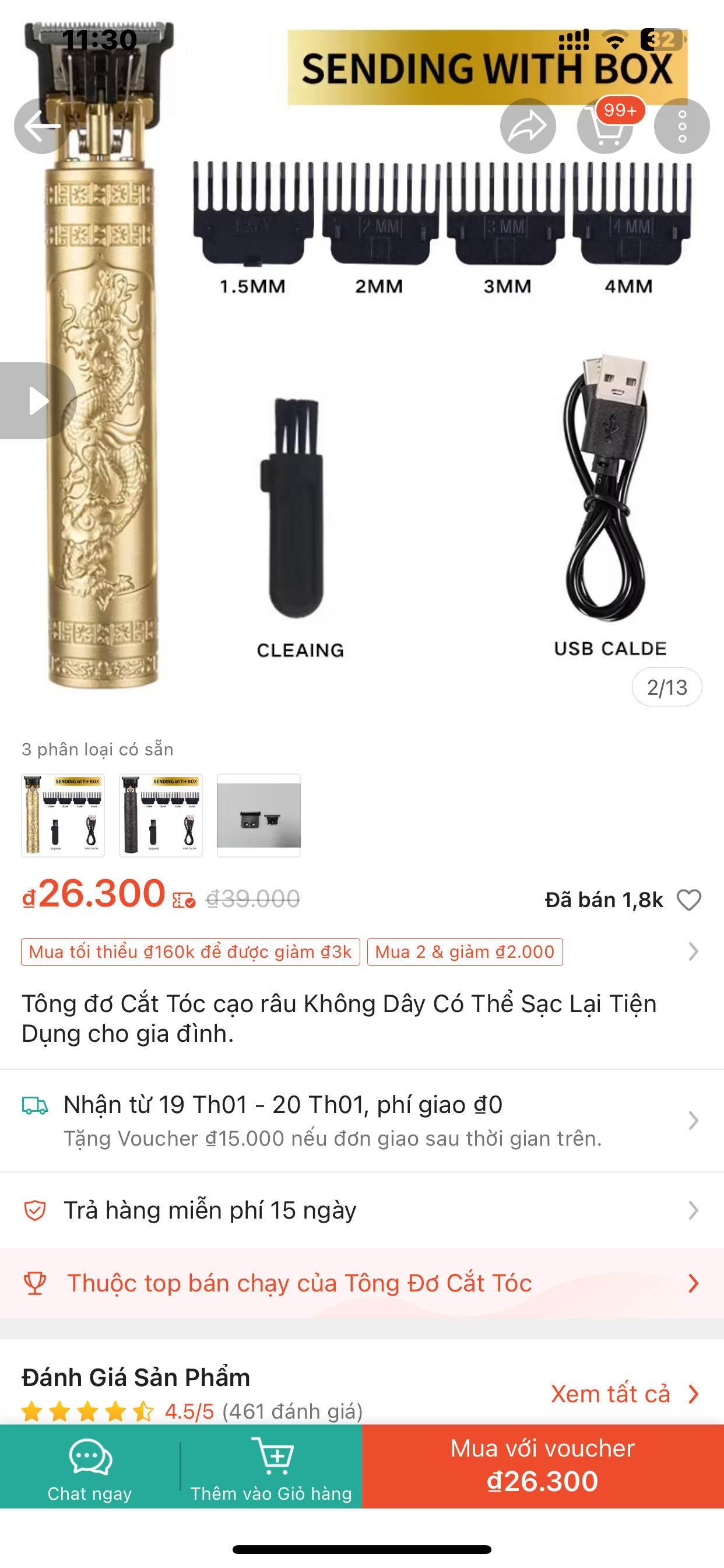Open the shopping cart
The width and height of the screenshot is (724, 1568).
(x=604, y=126)
